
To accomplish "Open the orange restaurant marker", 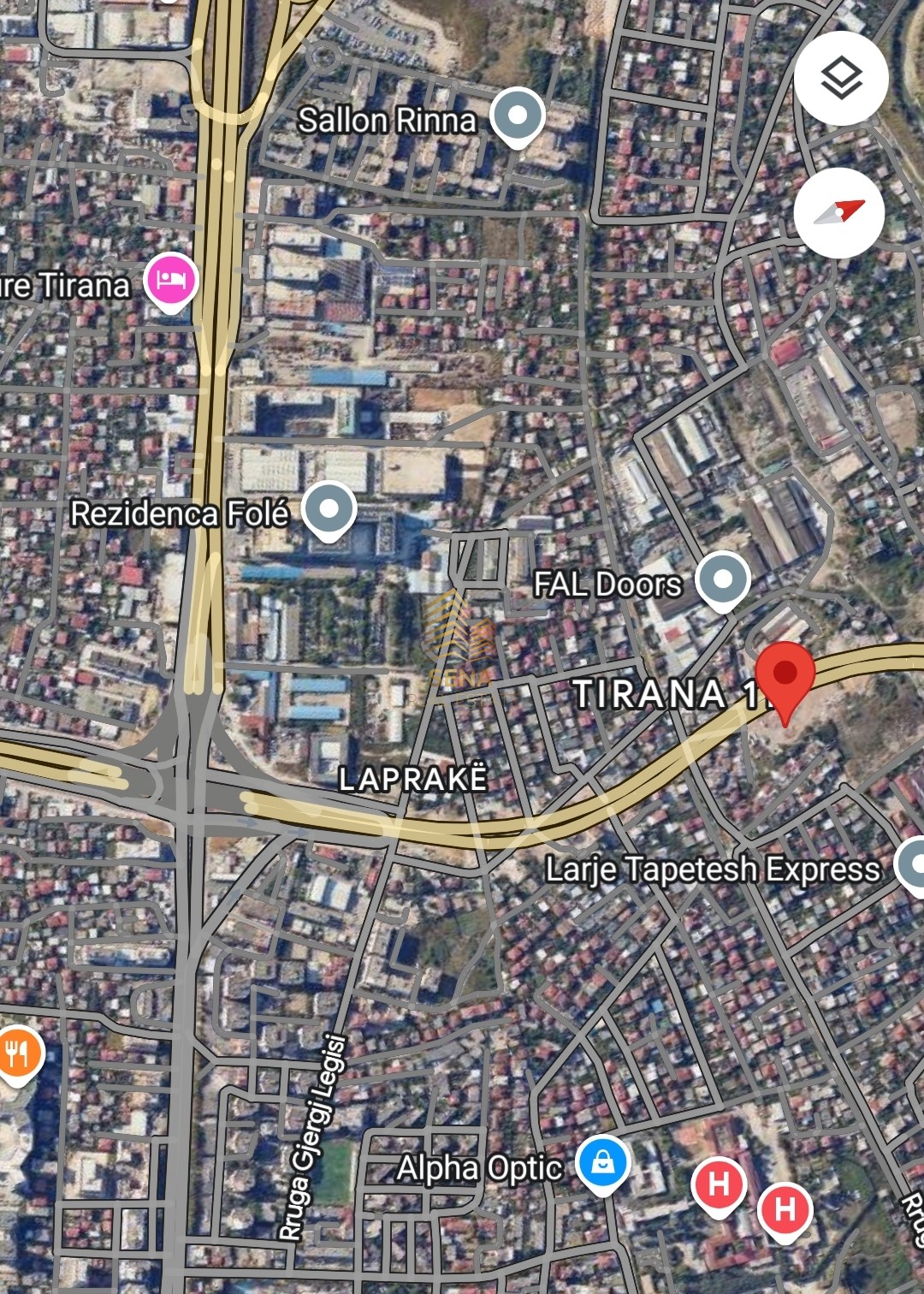I will [19, 1053].
